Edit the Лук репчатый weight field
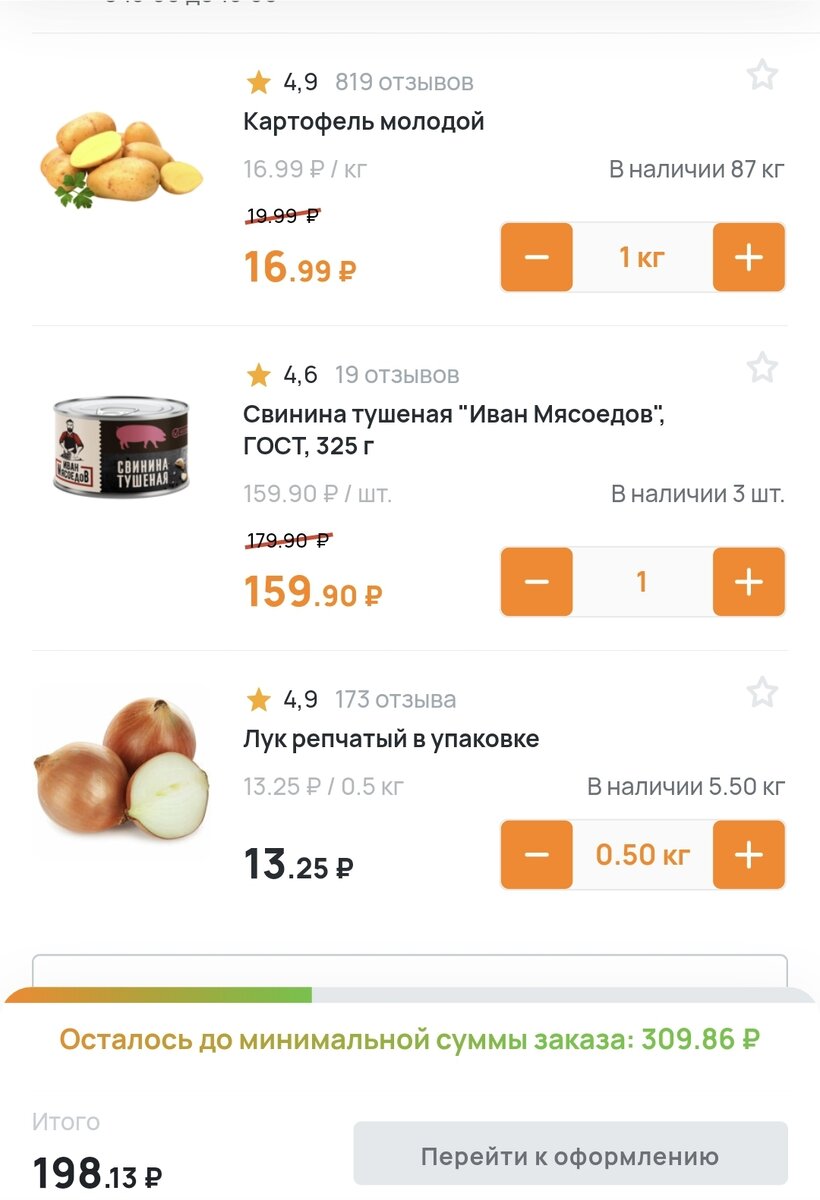 (642, 855)
